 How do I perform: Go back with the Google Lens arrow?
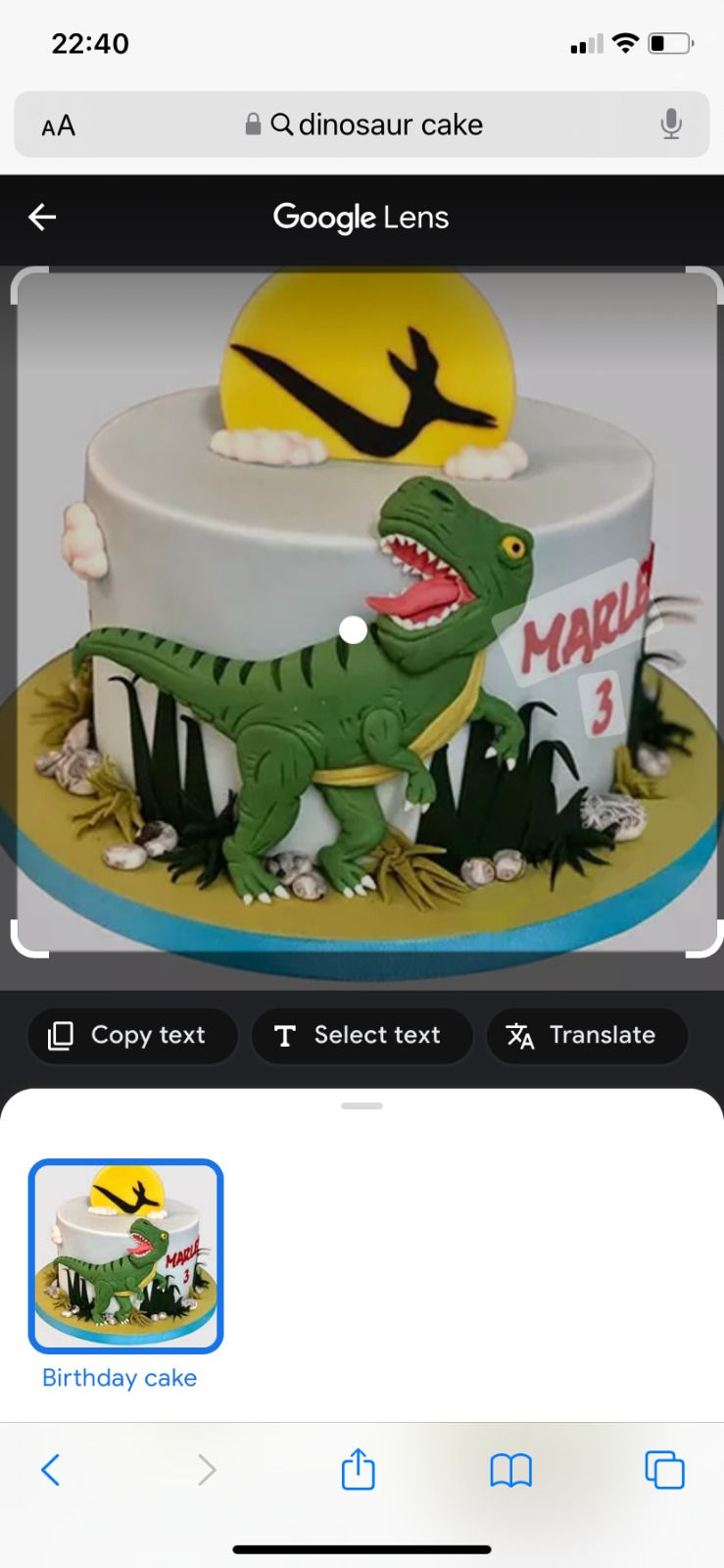pos(42,217)
